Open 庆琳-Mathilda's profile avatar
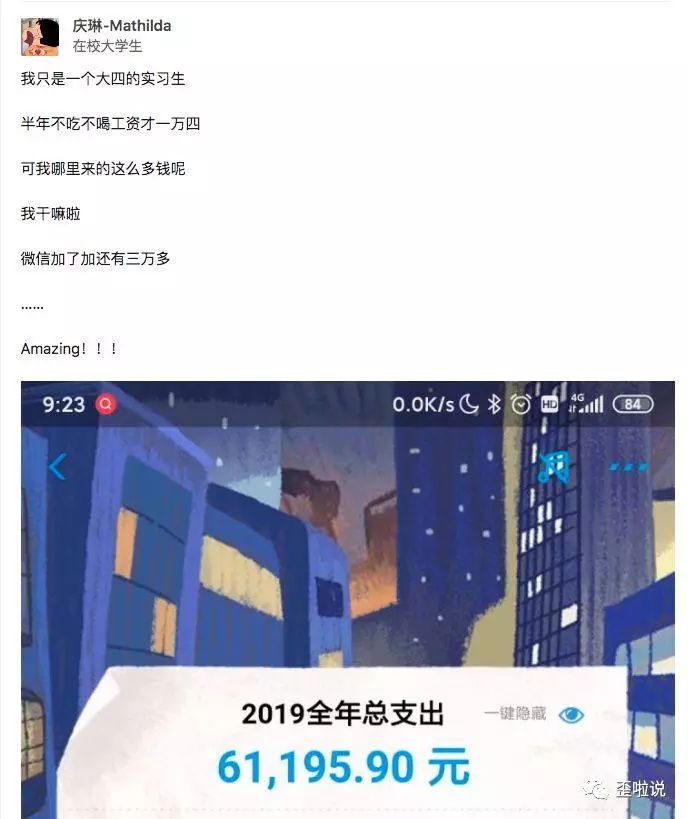This screenshot has height=819, width=688. click(39, 36)
